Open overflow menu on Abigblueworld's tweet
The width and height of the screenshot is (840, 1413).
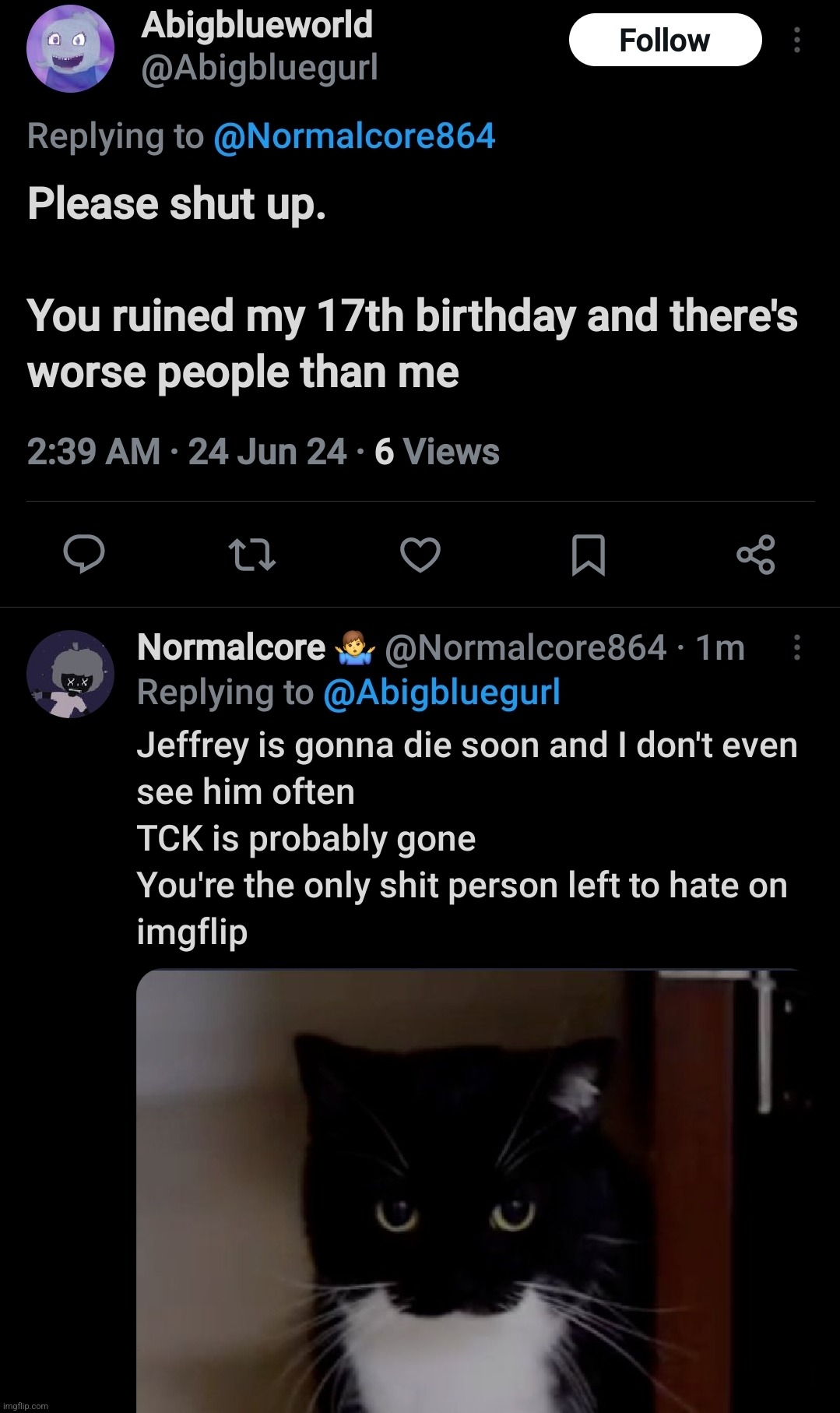796,41
